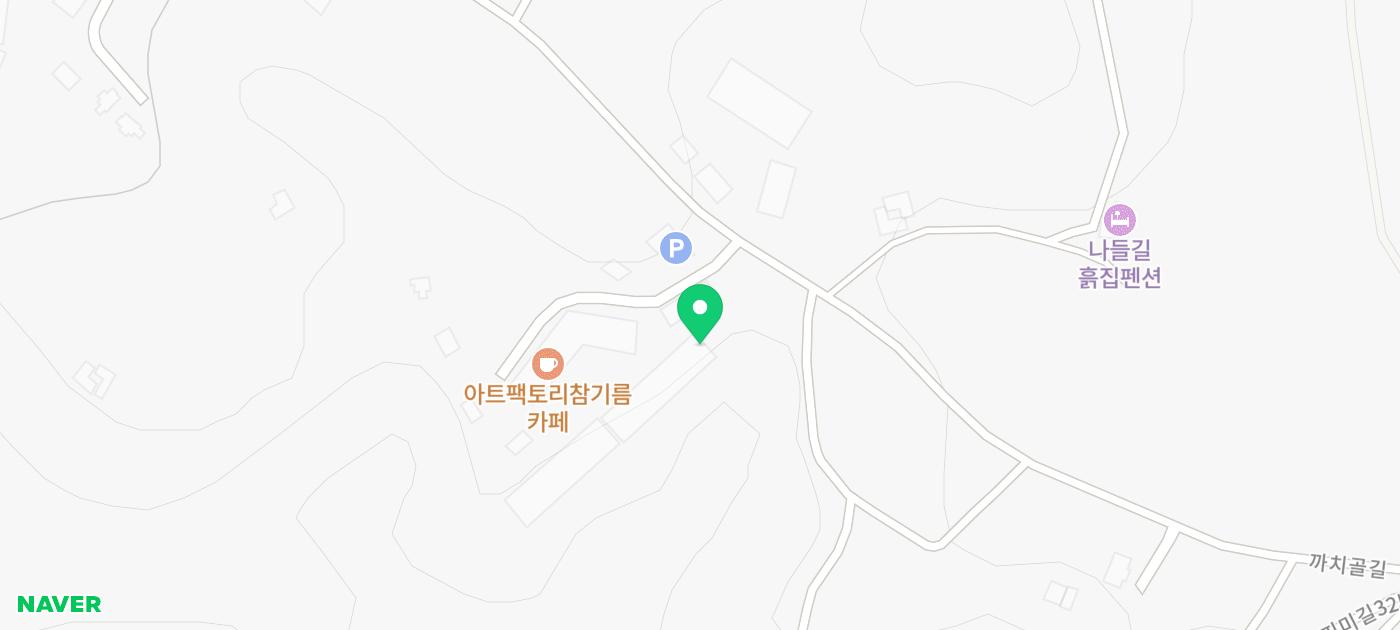Viewport: 1400px width, 630px height.
Task: Open the 아트팩토리참기름 카페 place marker
Action: (x=547, y=363)
